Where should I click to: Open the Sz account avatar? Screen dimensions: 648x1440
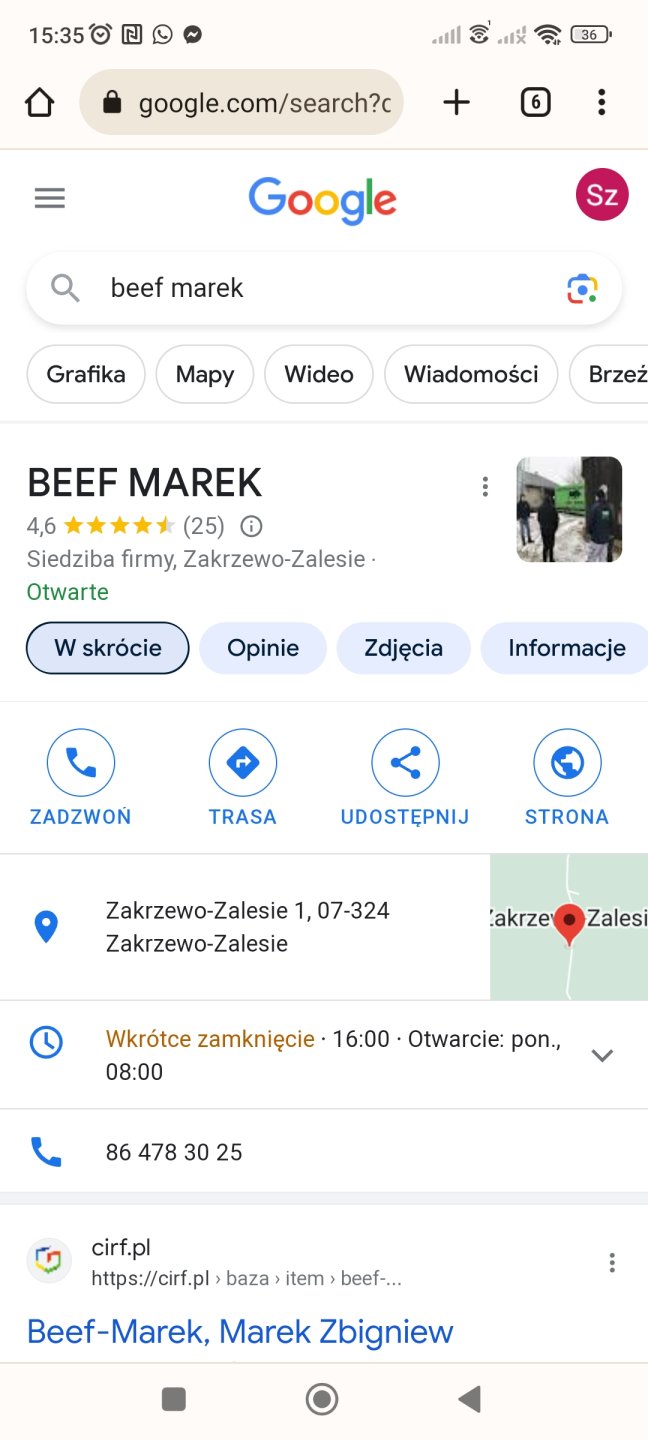click(602, 195)
